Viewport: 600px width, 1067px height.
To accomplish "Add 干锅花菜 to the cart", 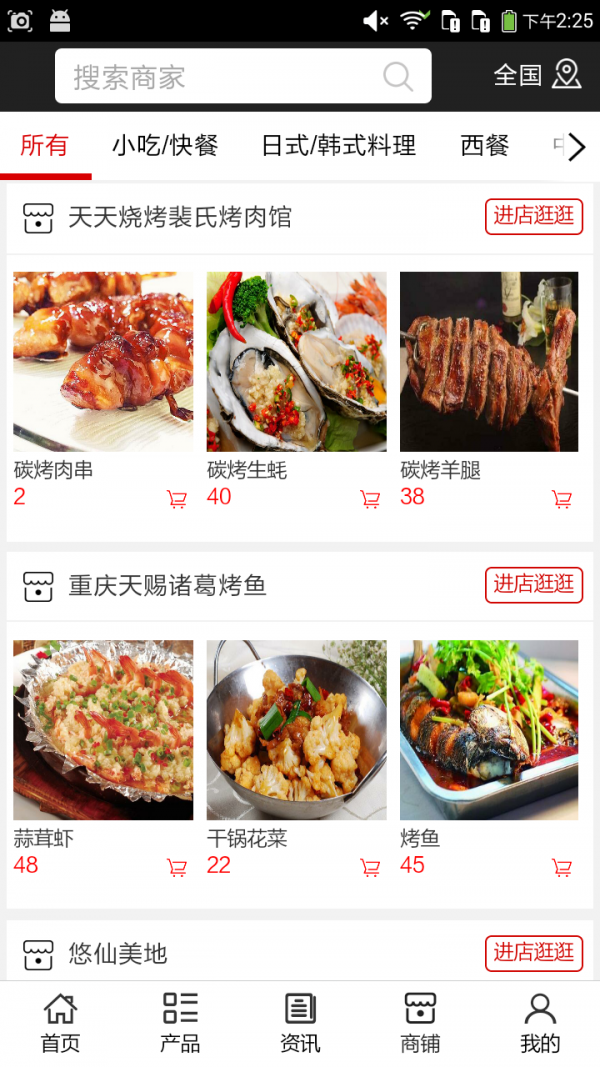I will [370, 868].
